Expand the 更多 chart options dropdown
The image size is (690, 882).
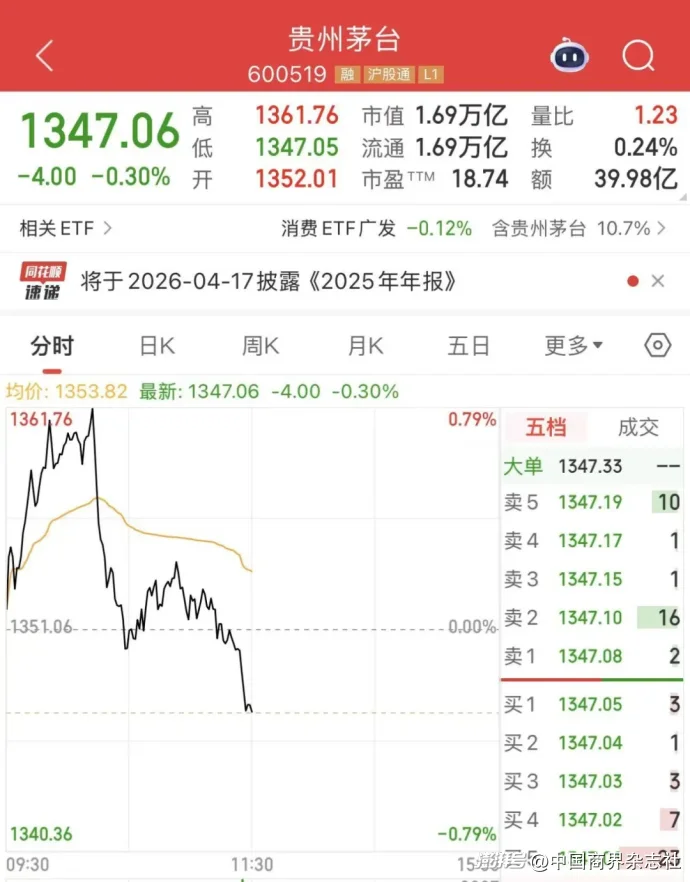click(573, 346)
